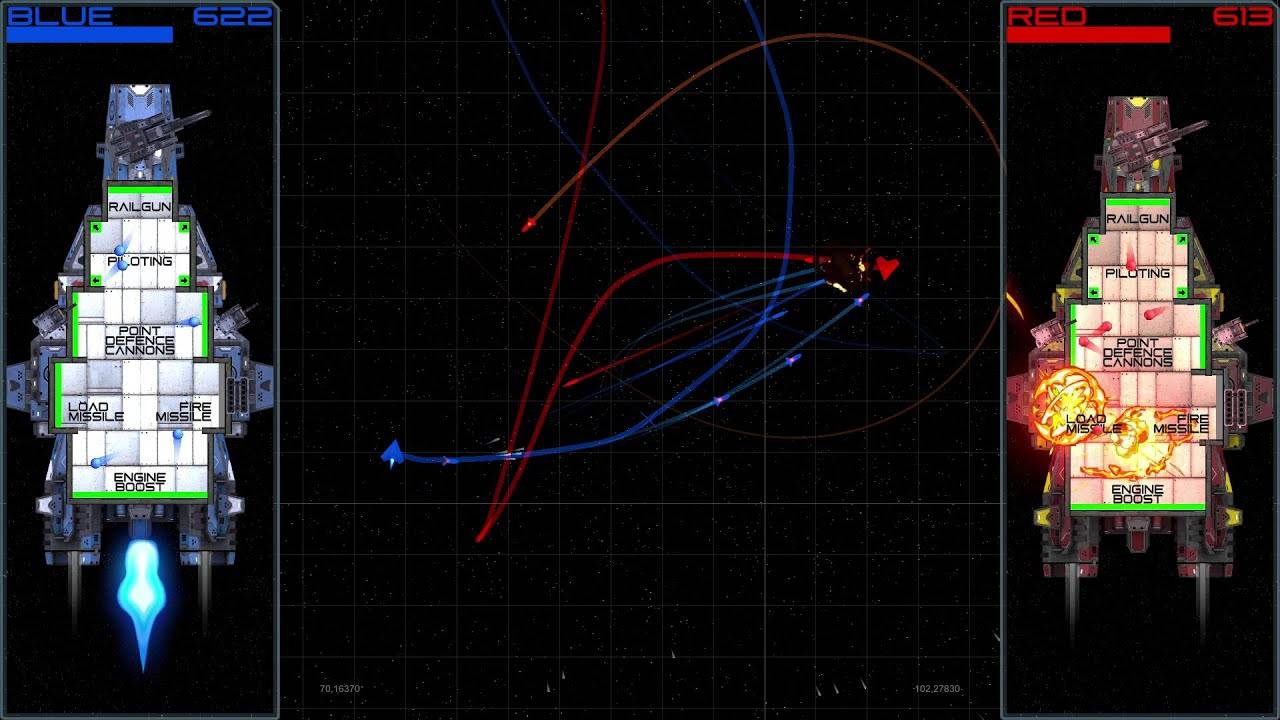Select the Railgun room on red ship

[1138, 218]
